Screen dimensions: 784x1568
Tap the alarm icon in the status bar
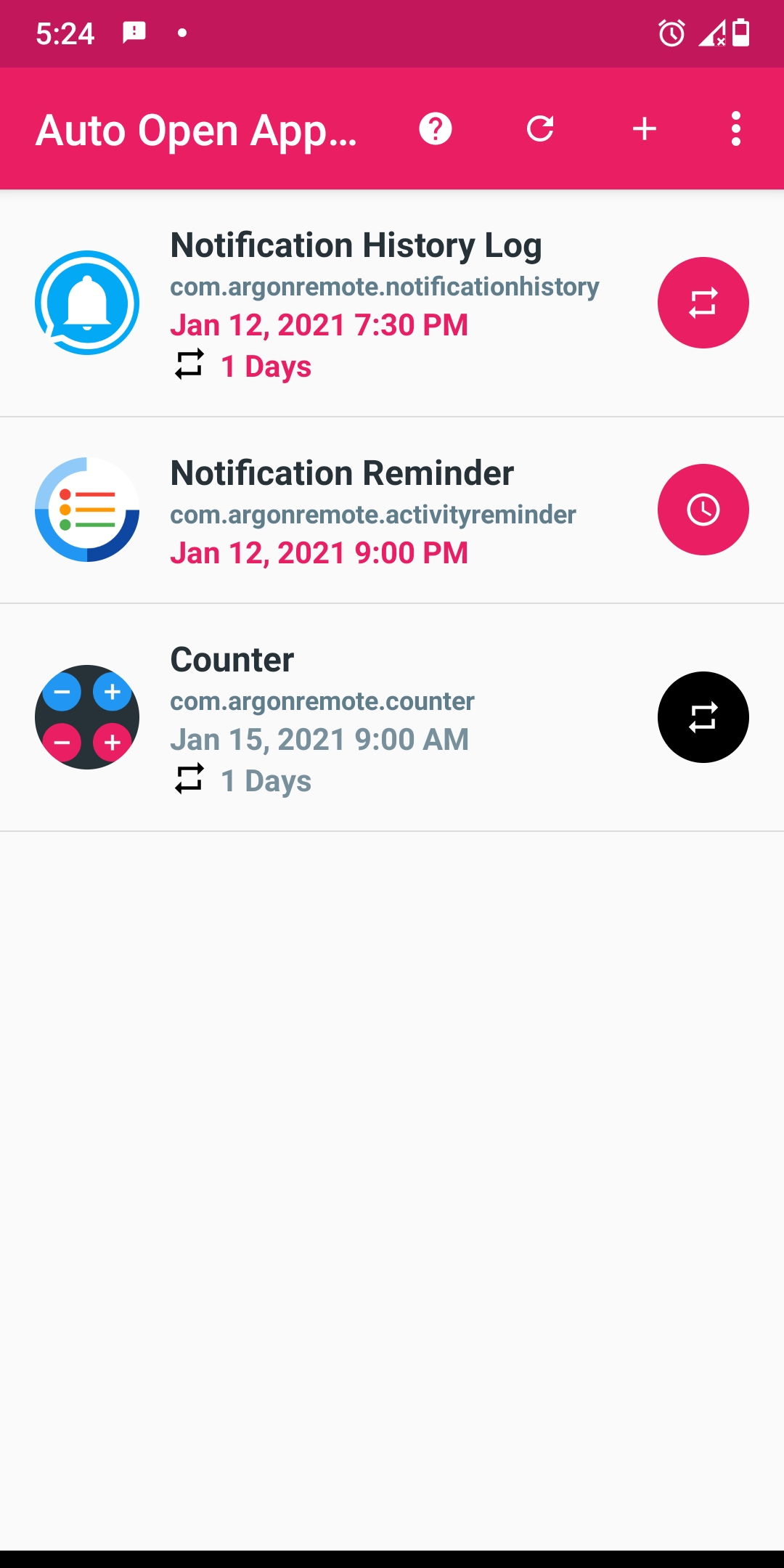[x=671, y=33]
